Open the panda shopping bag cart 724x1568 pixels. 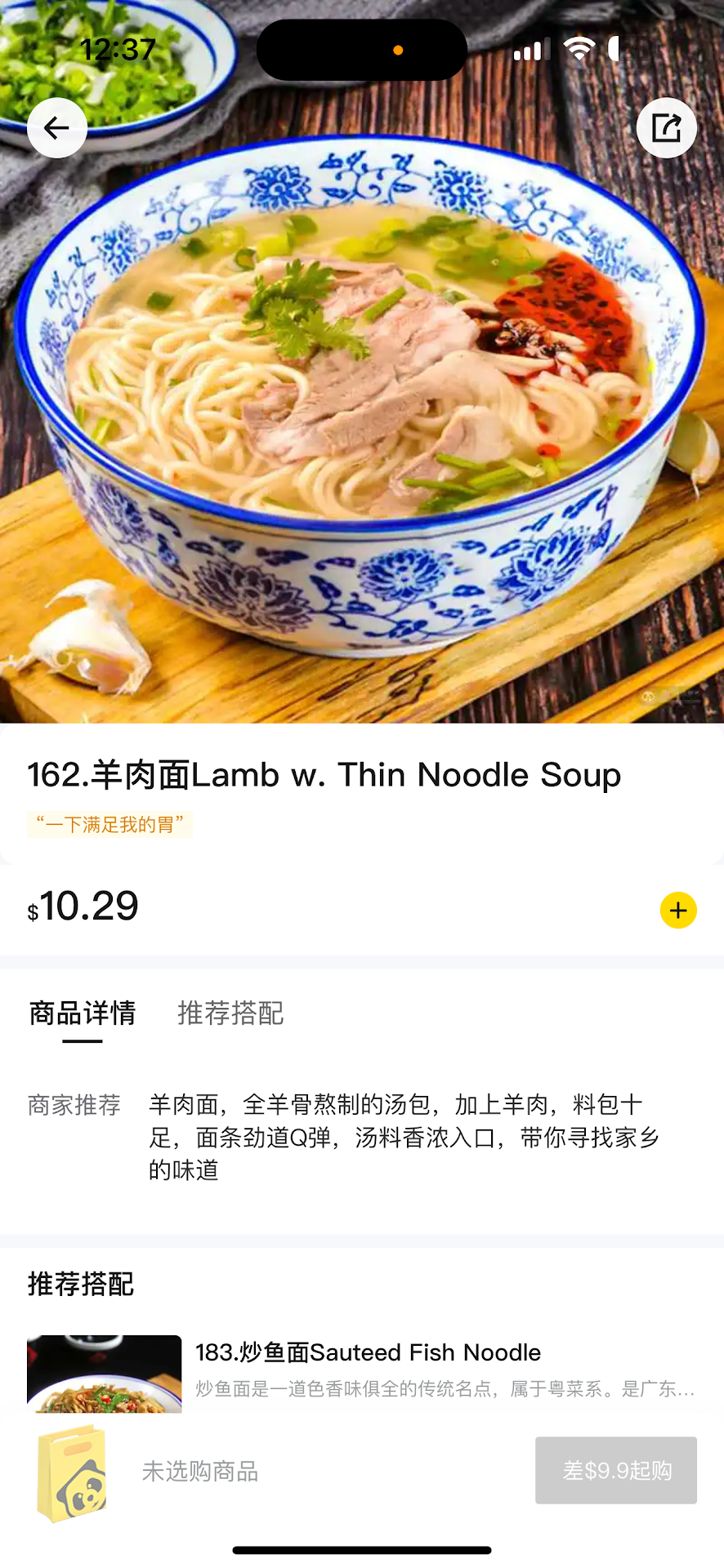tap(74, 1473)
